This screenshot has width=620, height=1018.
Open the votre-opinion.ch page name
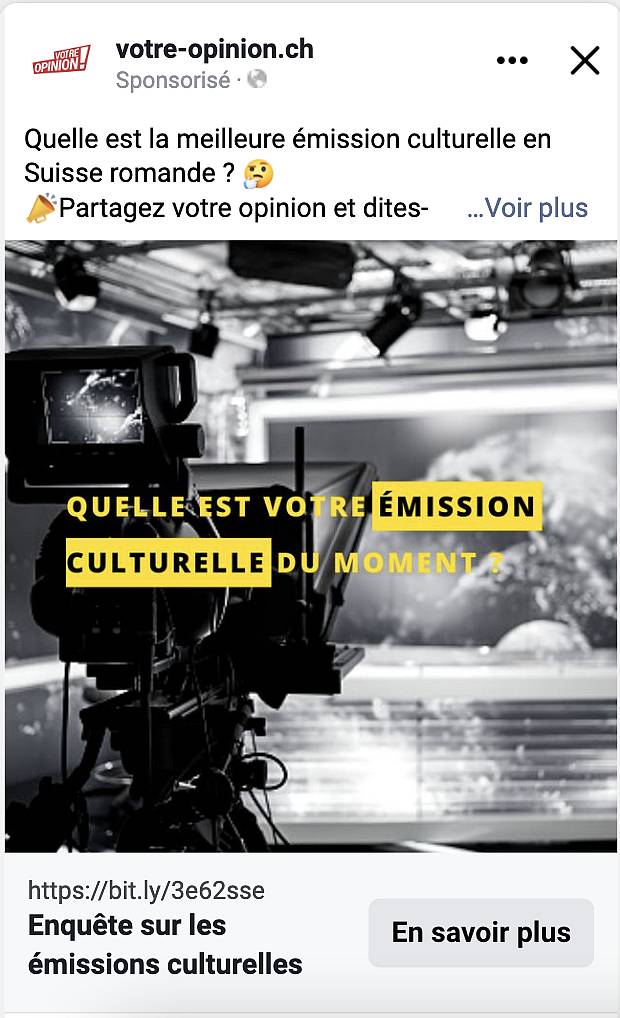(214, 49)
